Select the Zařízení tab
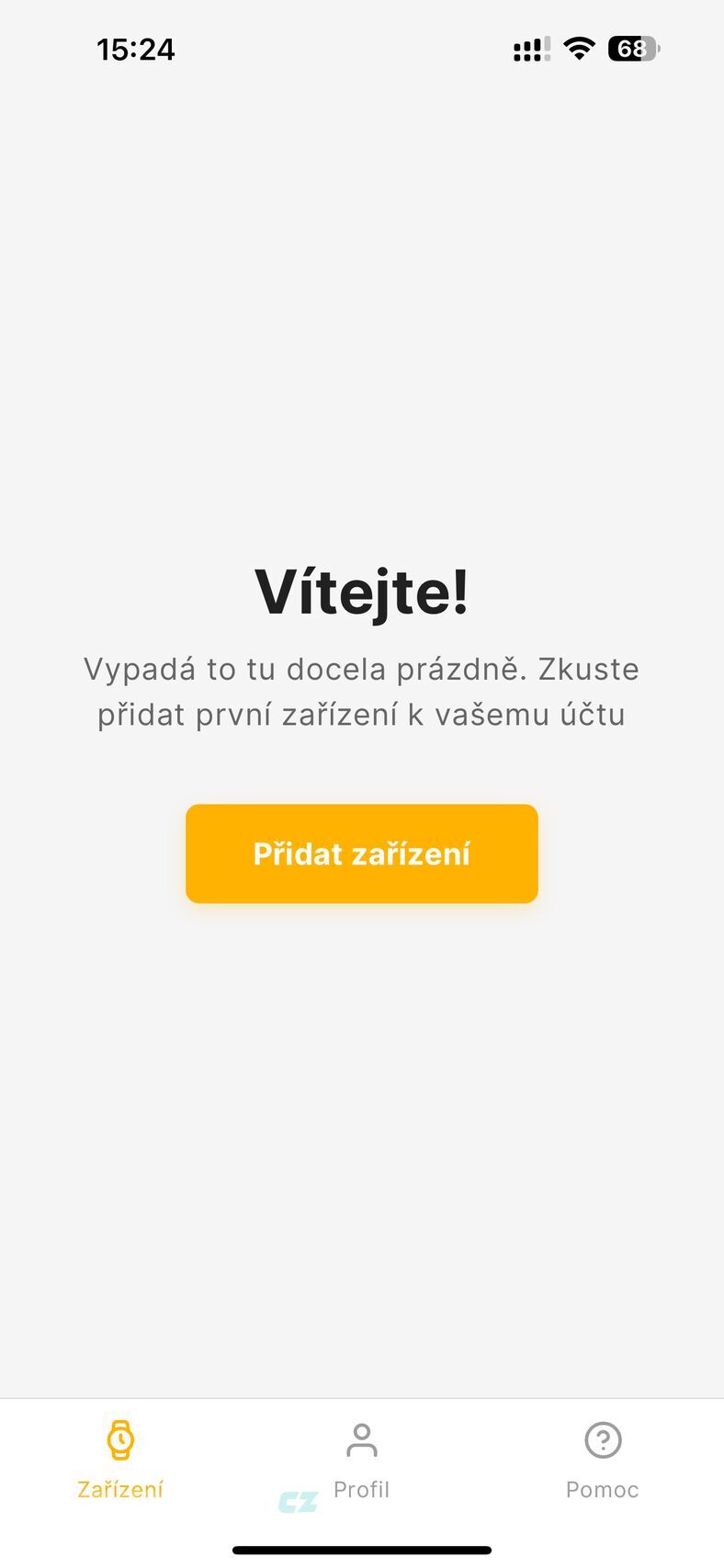Viewport: 724px width, 1568px height. click(x=120, y=1459)
